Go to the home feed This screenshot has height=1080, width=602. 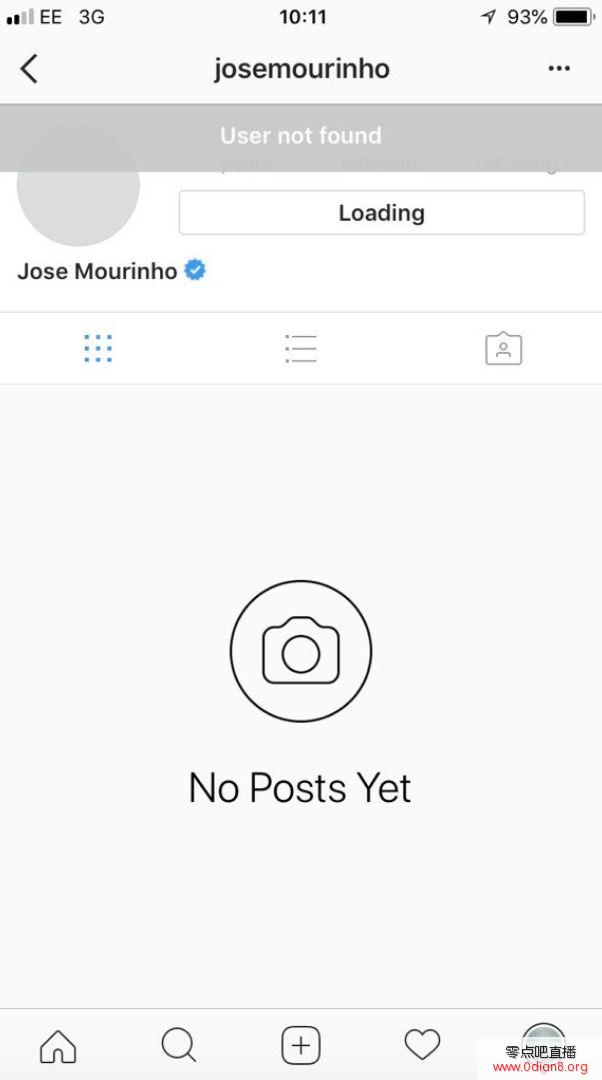(58, 1046)
